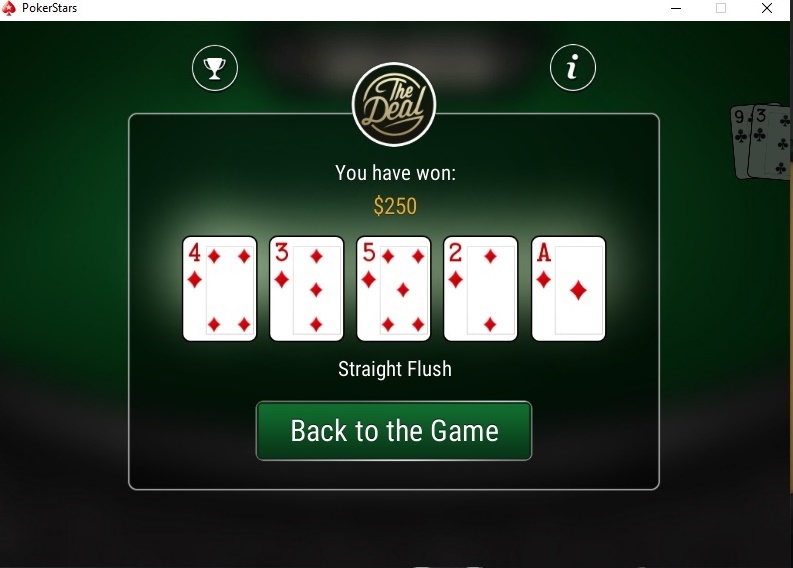Close the PokerStars window
Viewport: 793px width, 568px height.
click(x=767, y=8)
